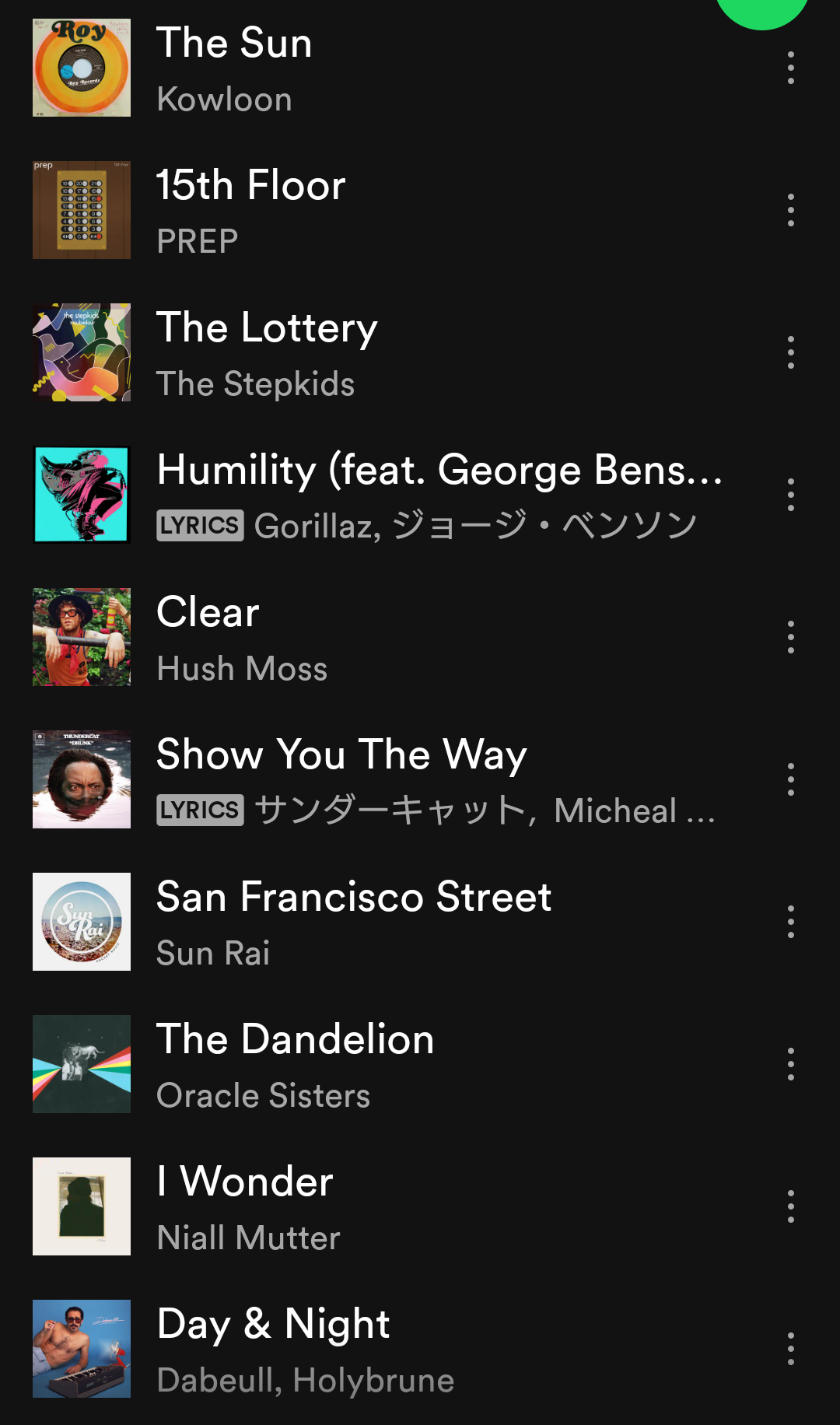Open more options for 15th Floor
The height and width of the screenshot is (1425, 840).
(790, 210)
